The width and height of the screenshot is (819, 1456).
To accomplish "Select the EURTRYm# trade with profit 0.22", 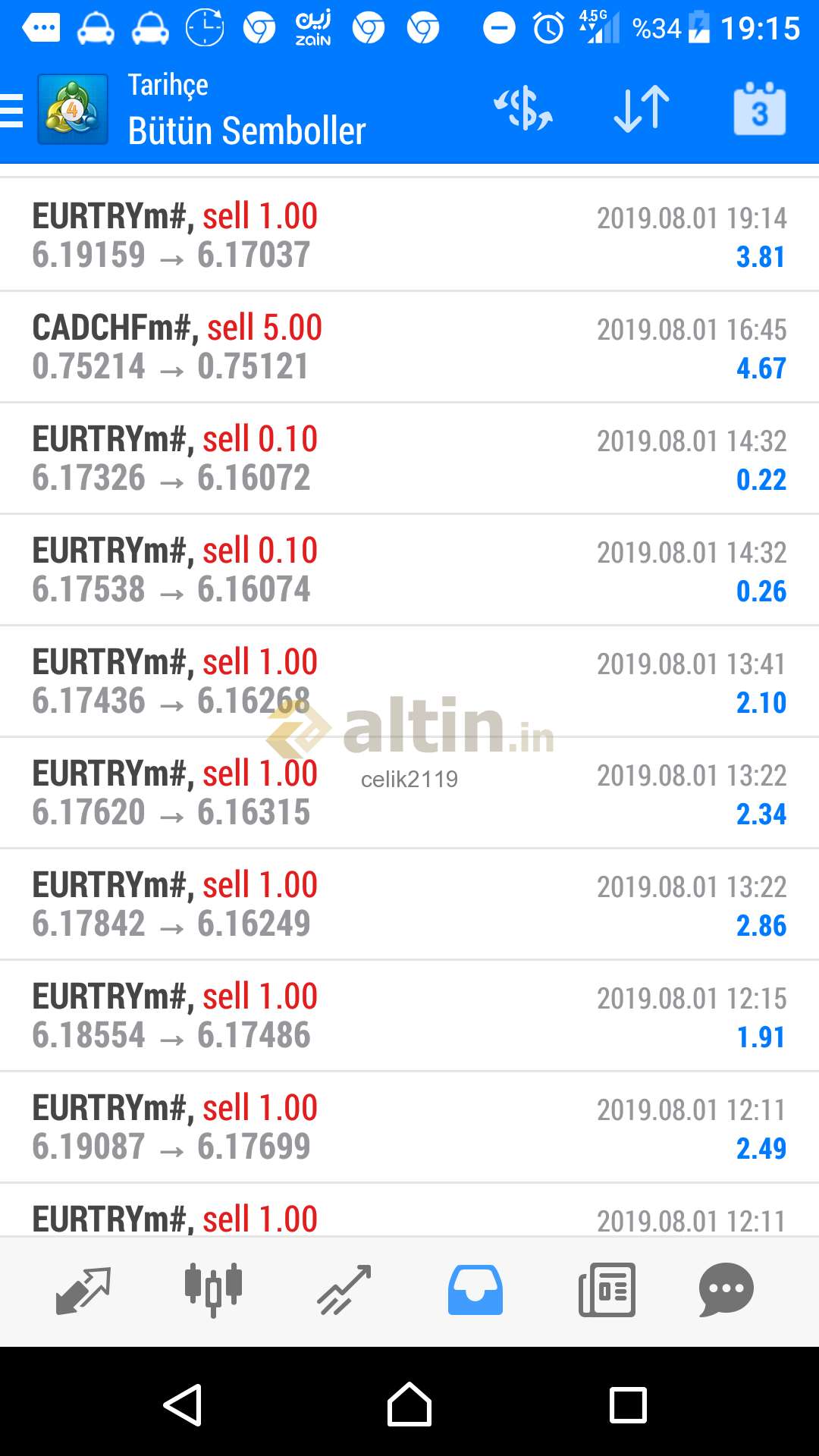I will pyautogui.click(x=409, y=458).
